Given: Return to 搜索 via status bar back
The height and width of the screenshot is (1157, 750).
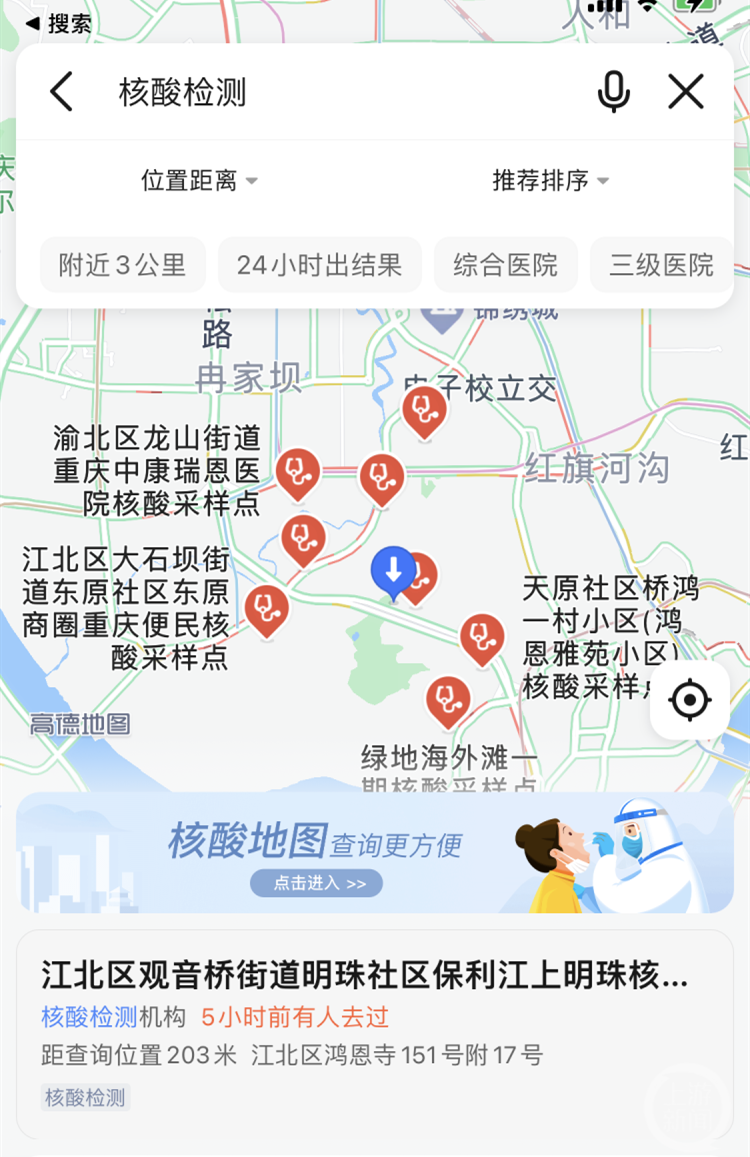Looking at the screenshot, I should point(58,23).
